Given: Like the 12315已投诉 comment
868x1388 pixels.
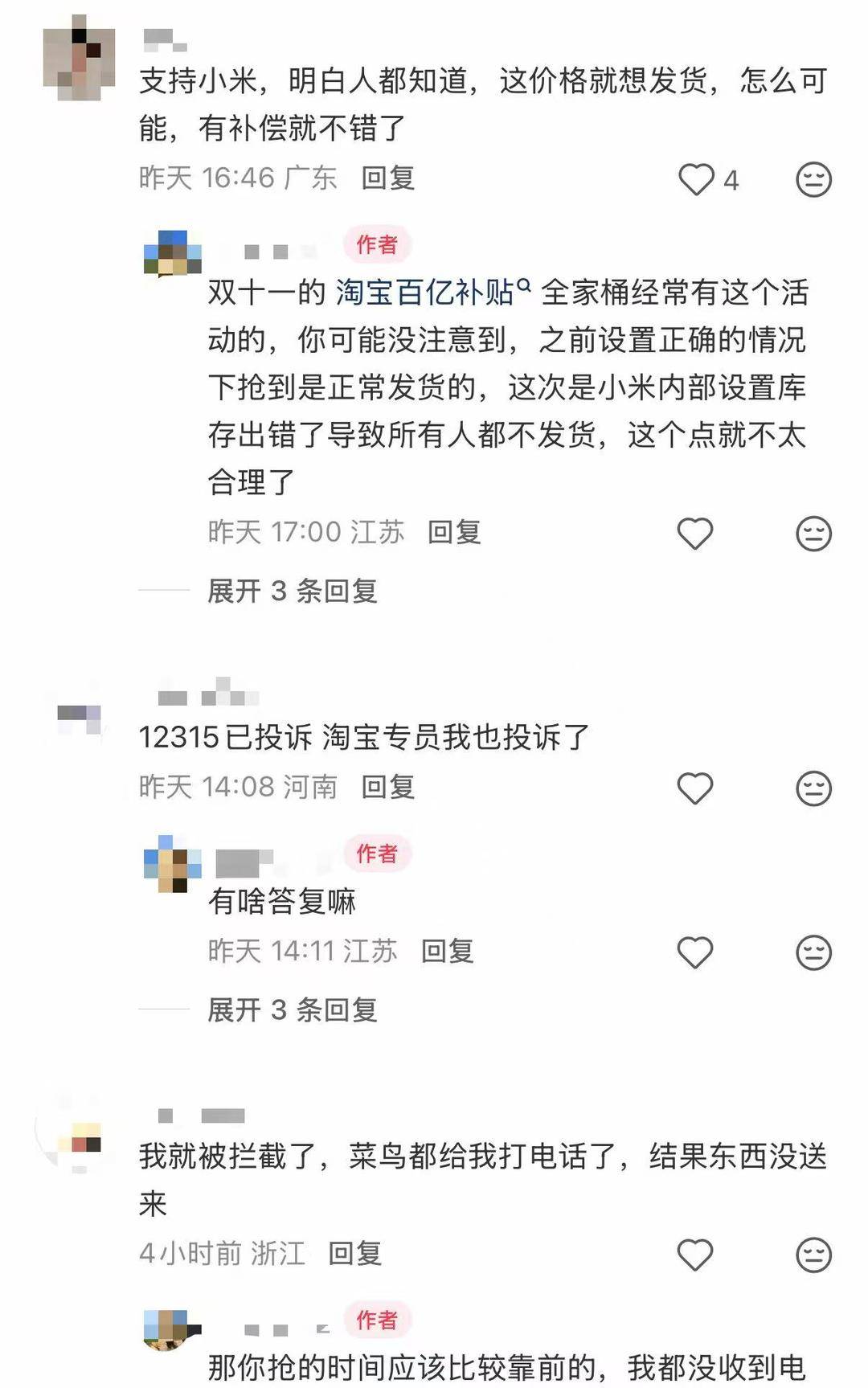Looking at the screenshot, I should [x=695, y=788].
